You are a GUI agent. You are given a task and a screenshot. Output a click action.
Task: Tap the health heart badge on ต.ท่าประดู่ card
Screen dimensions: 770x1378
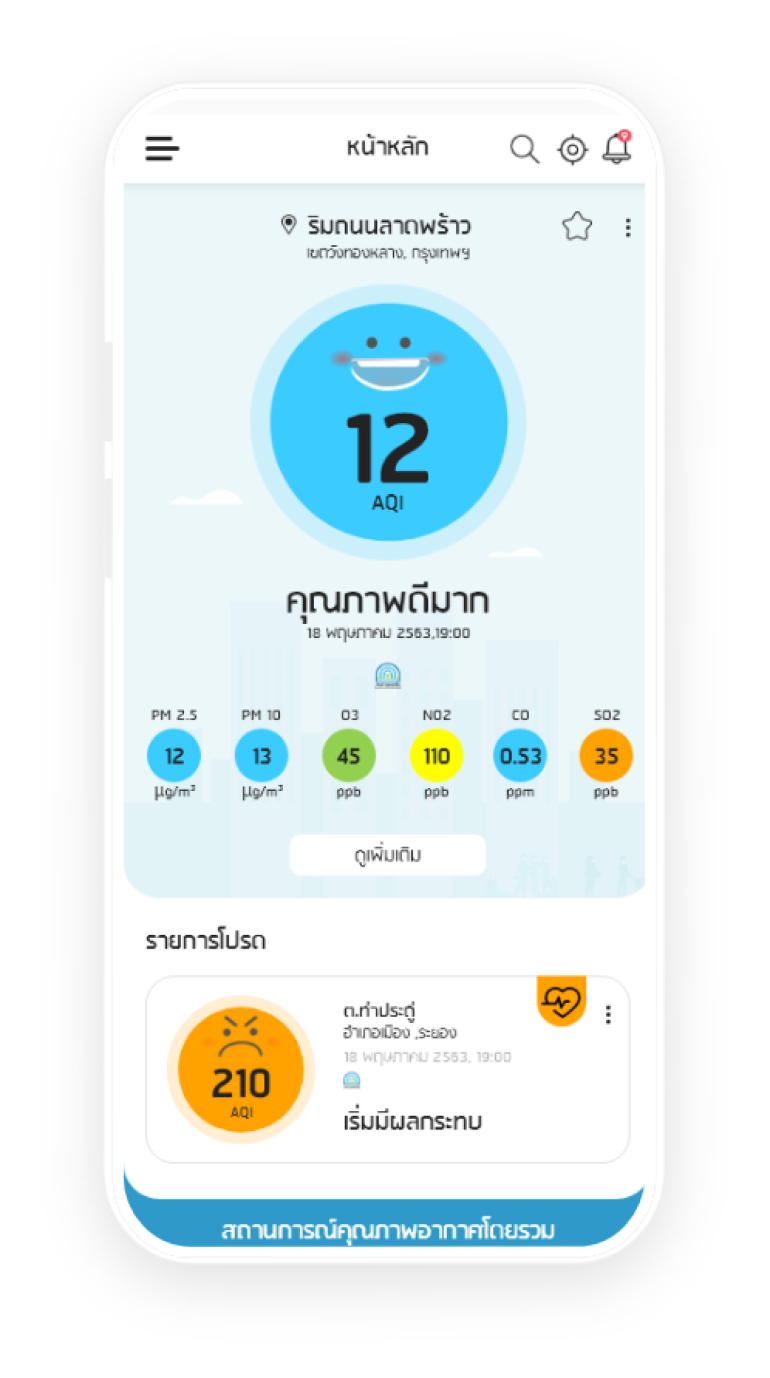coord(561,1001)
